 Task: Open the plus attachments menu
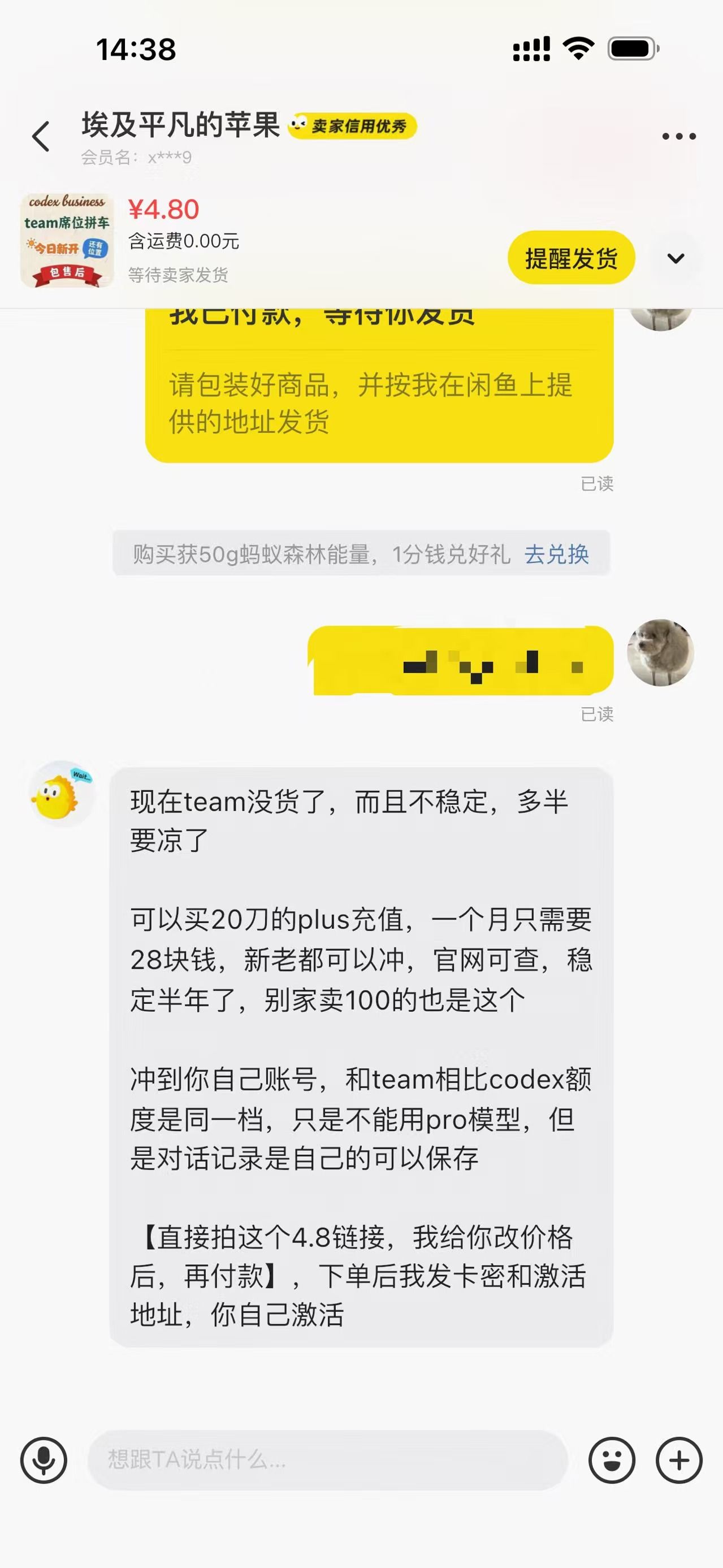[x=678, y=1459]
